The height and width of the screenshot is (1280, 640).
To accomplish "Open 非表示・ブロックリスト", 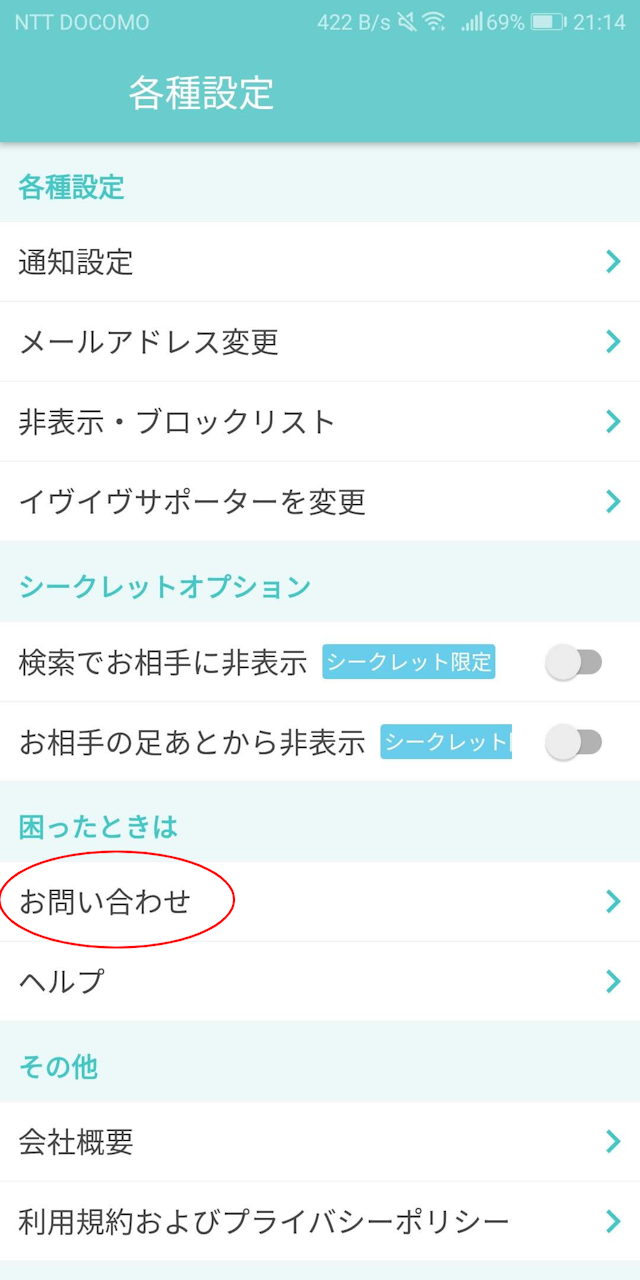I will (320, 422).
